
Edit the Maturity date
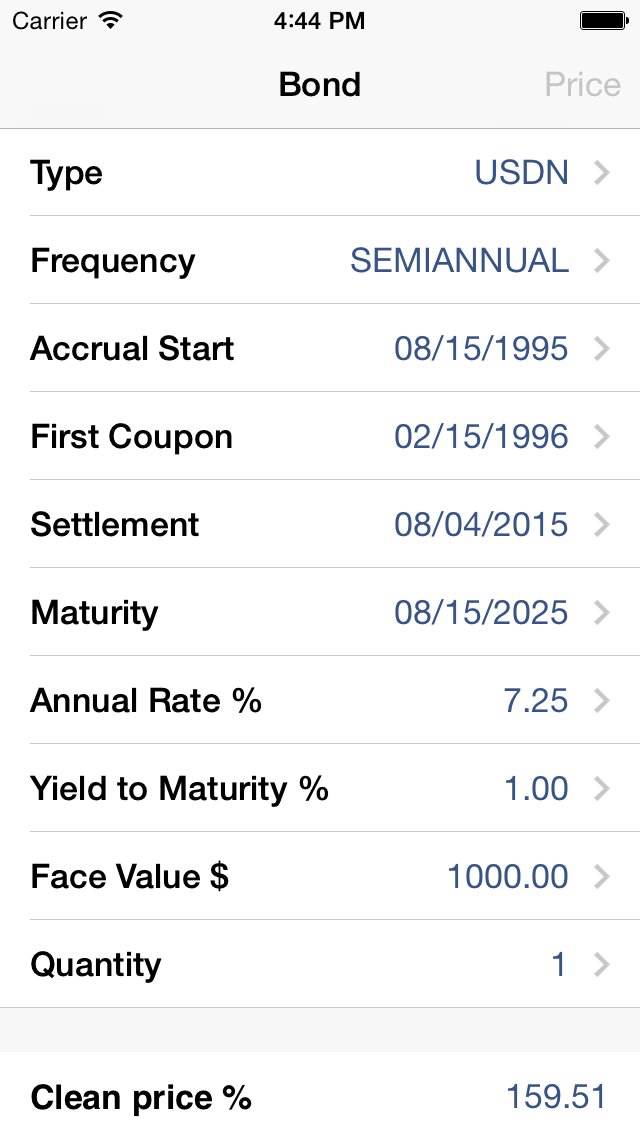320,613
